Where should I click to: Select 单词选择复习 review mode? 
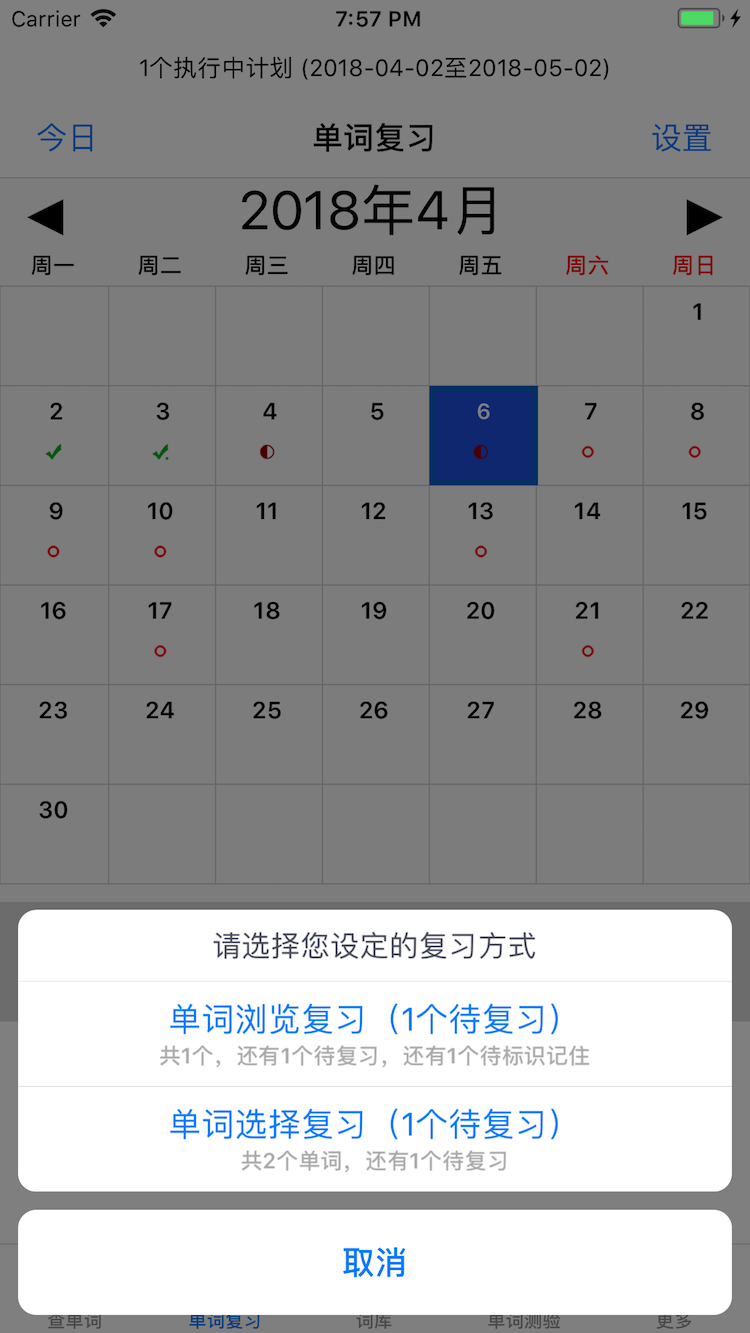click(x=375, y=1139)
